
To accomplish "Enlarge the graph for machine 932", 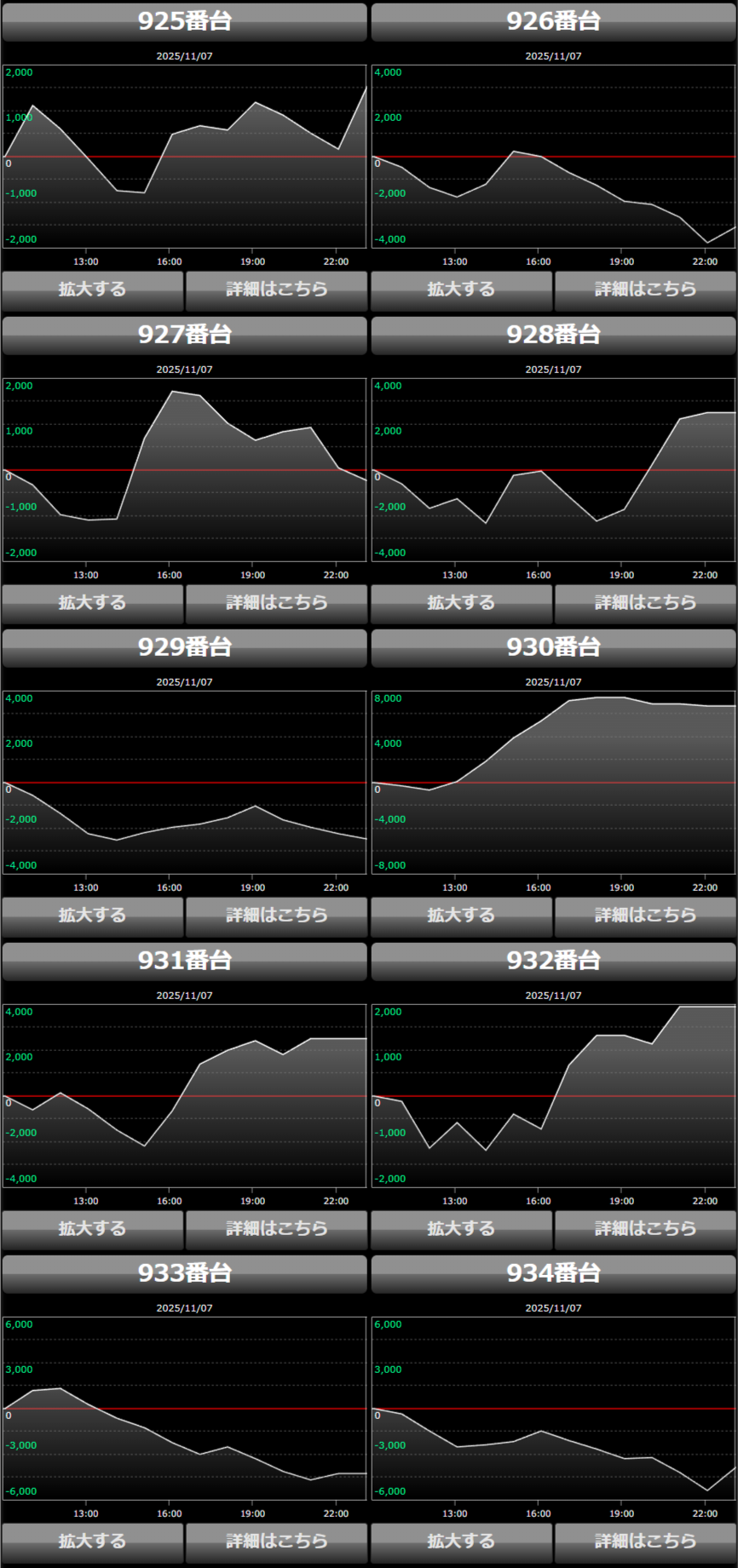I will (x=461, y=1229).
